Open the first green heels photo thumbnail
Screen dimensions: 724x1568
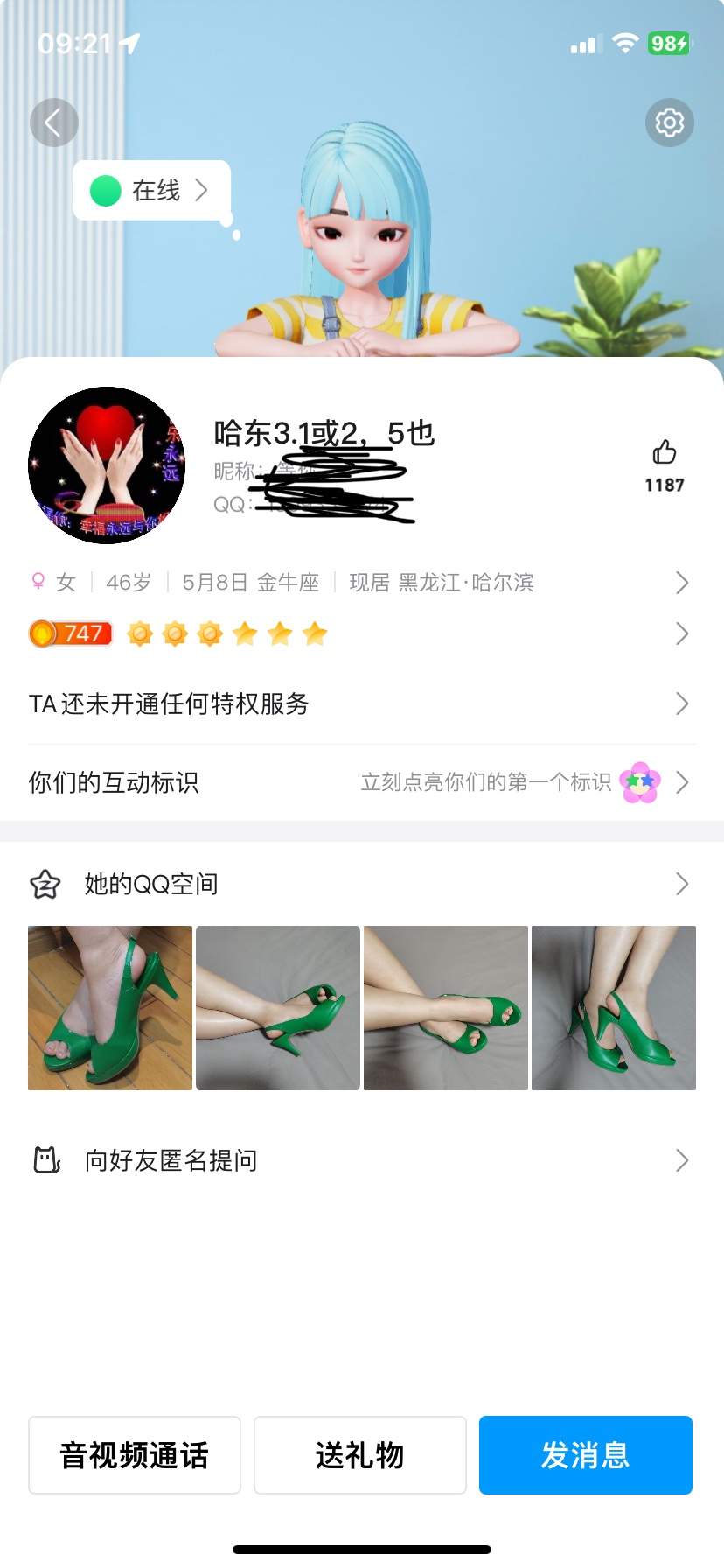108,1006
